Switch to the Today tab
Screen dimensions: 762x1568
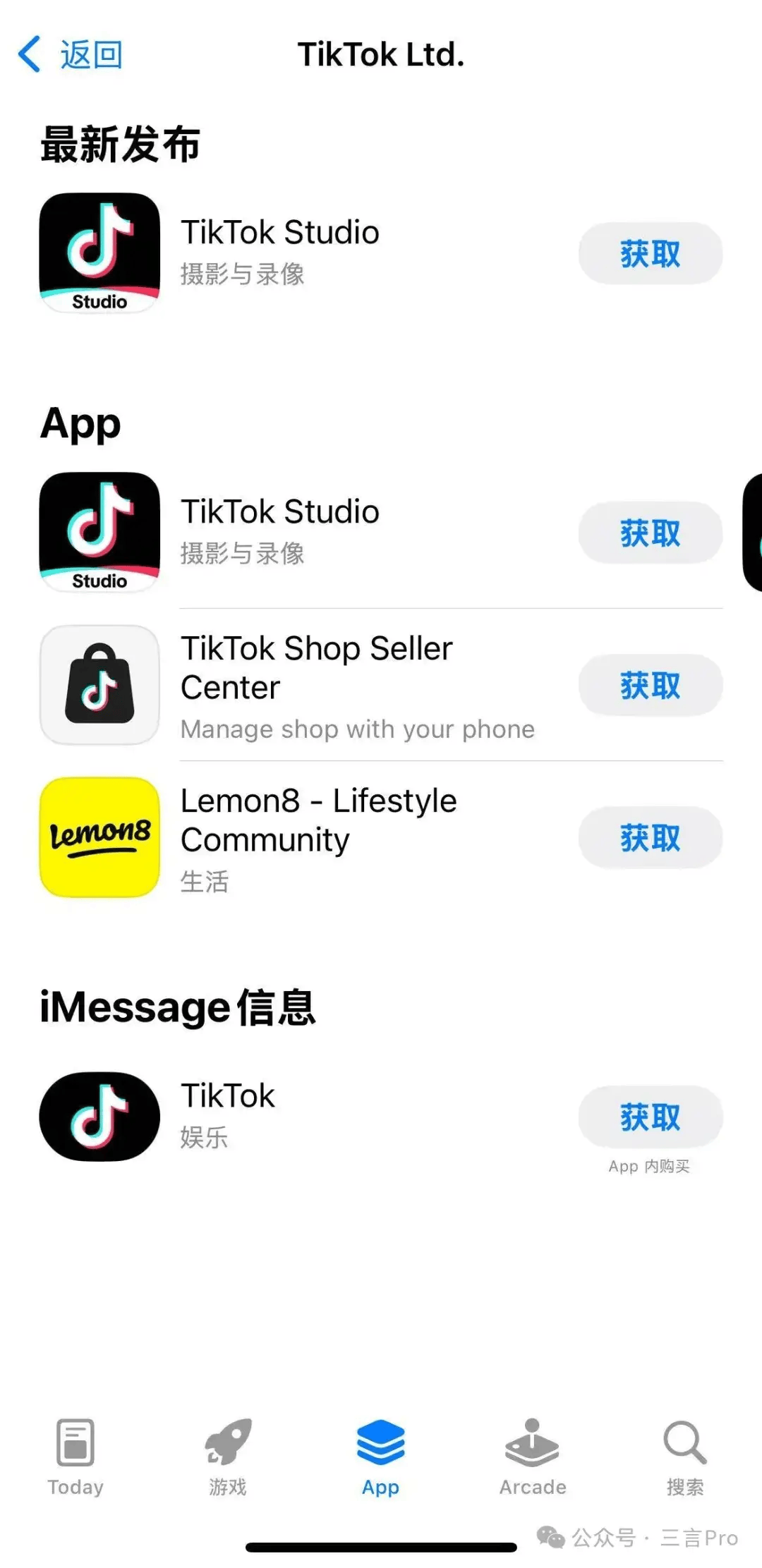(x=75, y=1457)
